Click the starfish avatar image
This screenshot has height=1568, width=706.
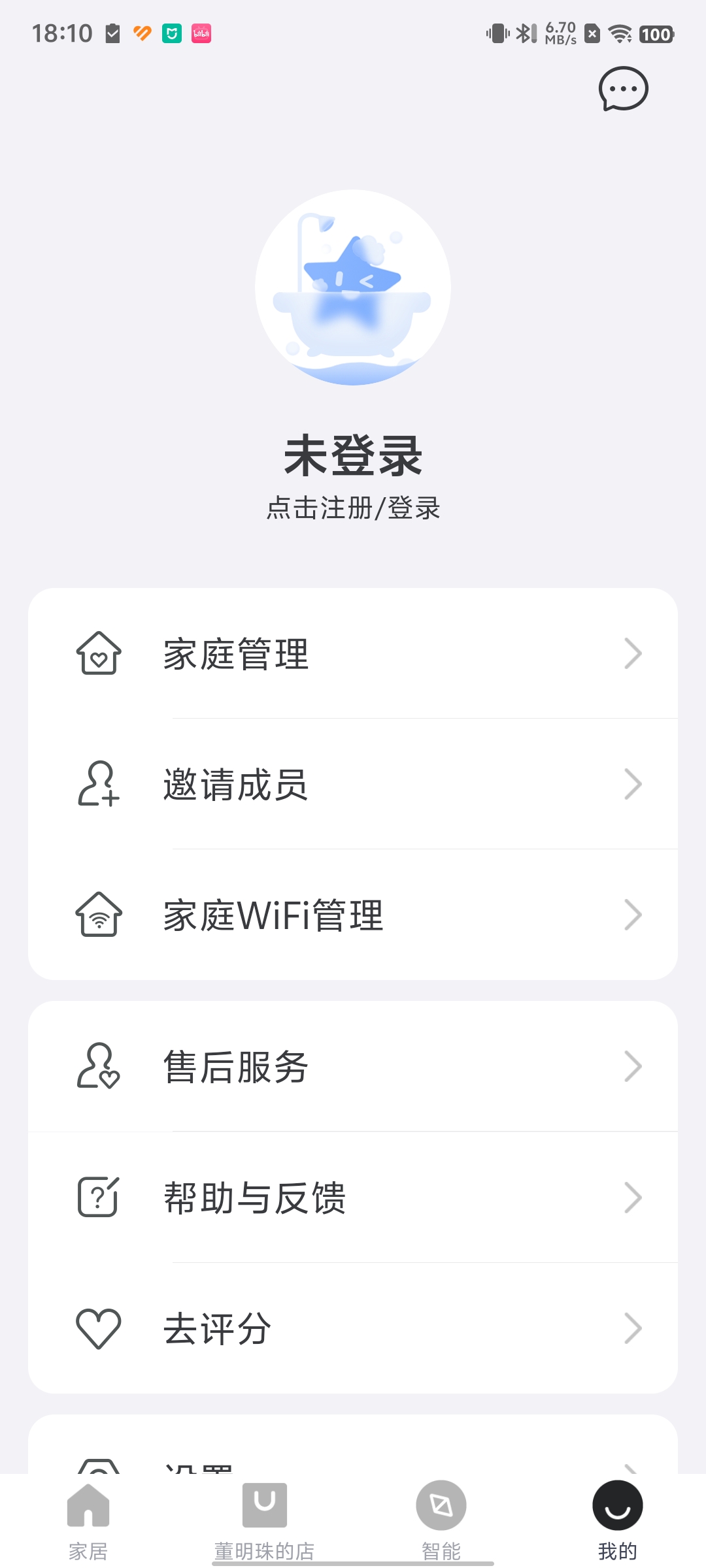(353, 287)
